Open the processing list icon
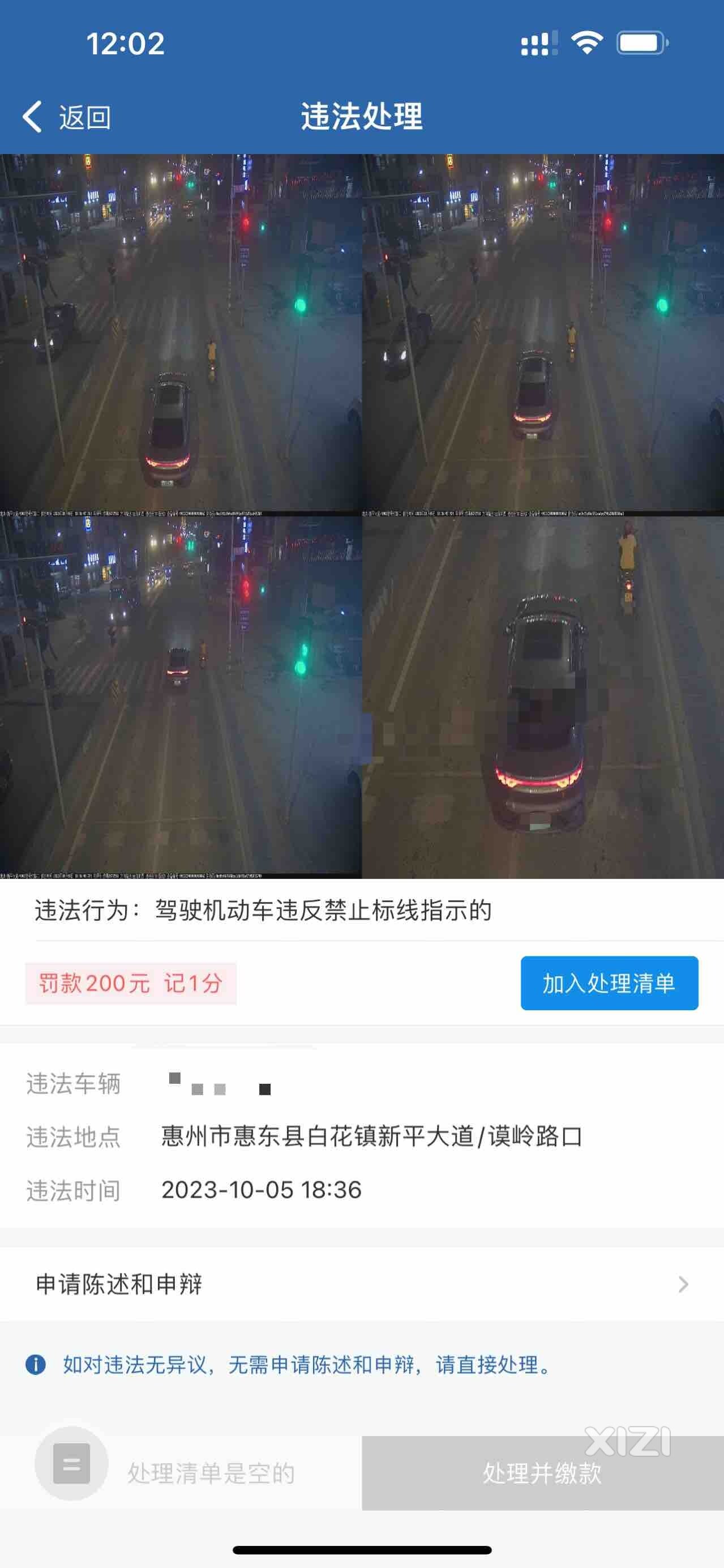The image size is (724, 1568). click(x=72, y=1463)
